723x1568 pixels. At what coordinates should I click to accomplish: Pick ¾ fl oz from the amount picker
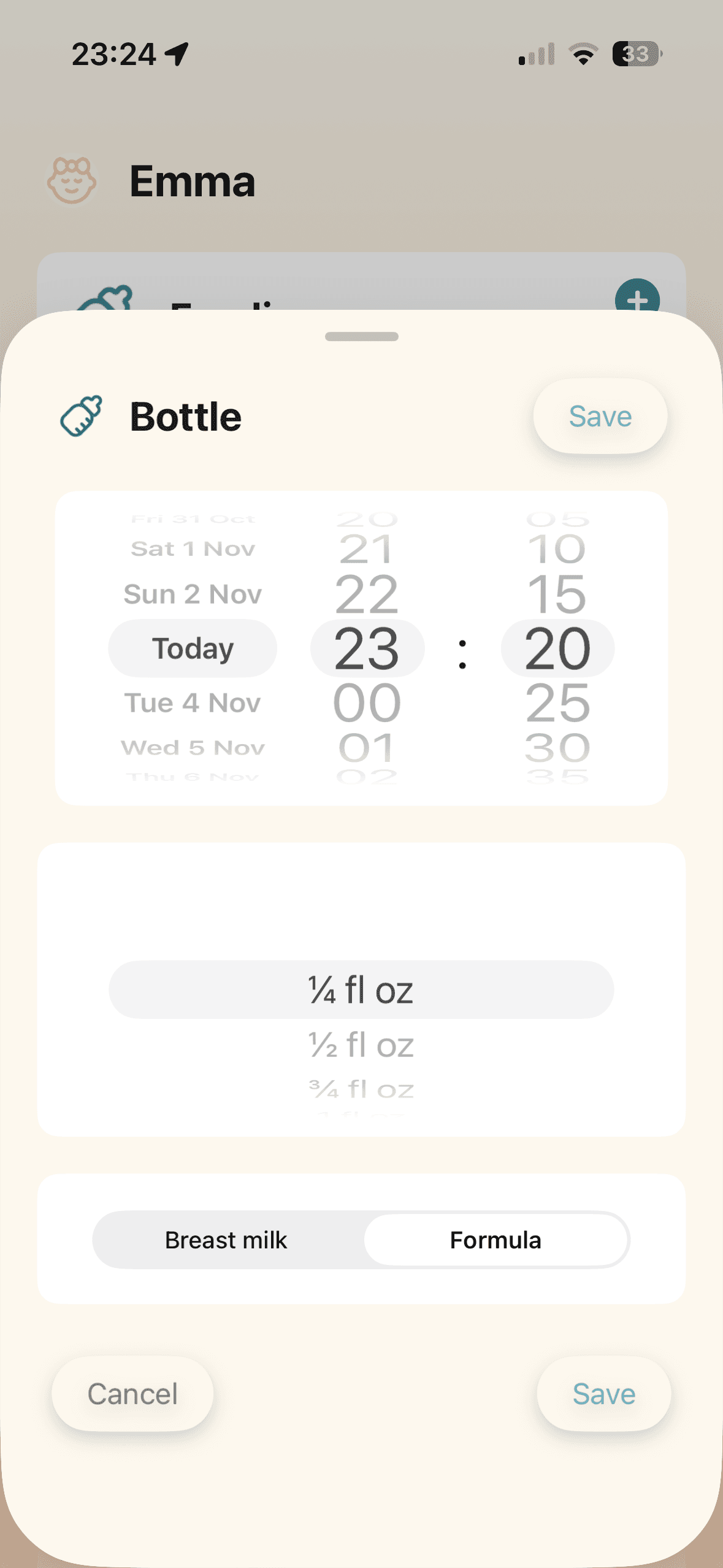361,1087
